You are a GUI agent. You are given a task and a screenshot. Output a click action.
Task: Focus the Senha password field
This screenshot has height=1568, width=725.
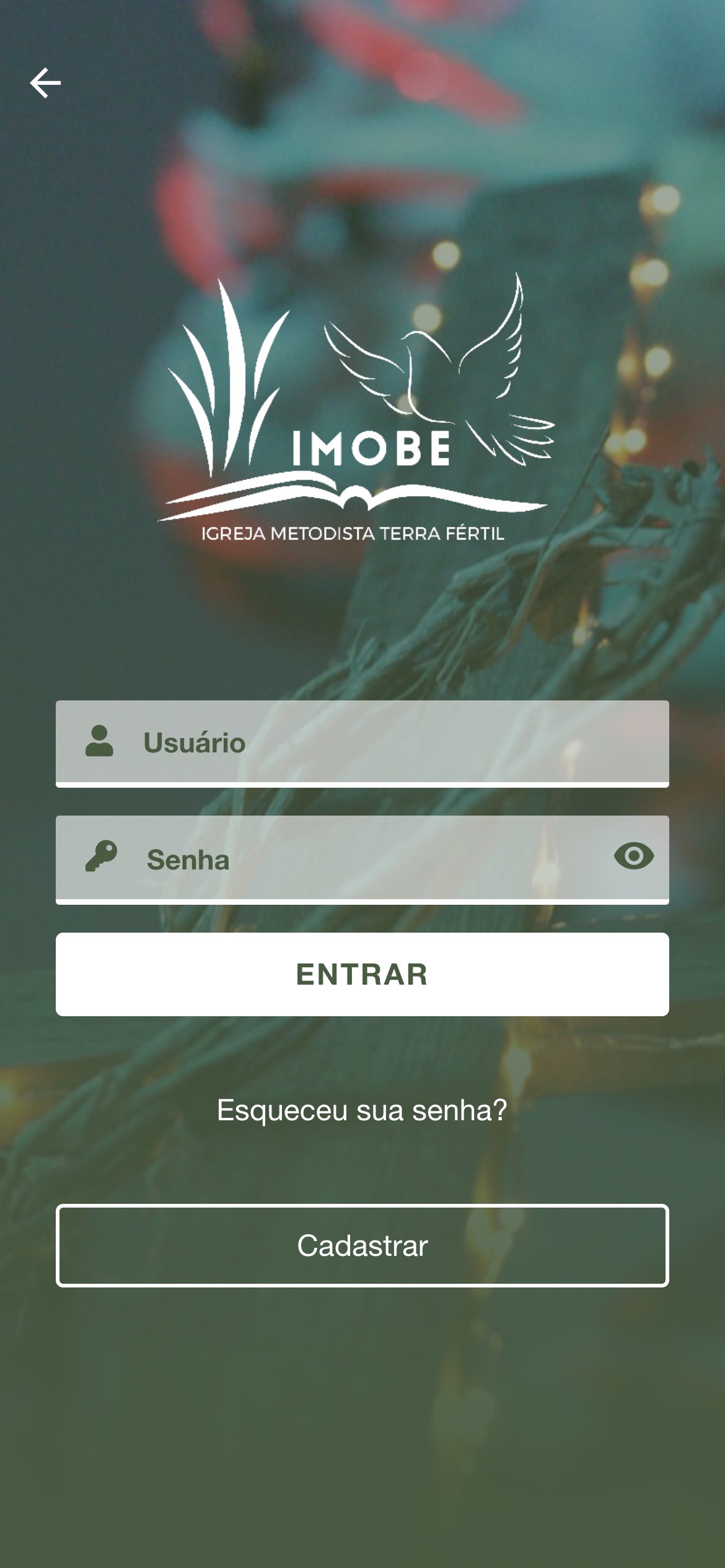[359, 860]
